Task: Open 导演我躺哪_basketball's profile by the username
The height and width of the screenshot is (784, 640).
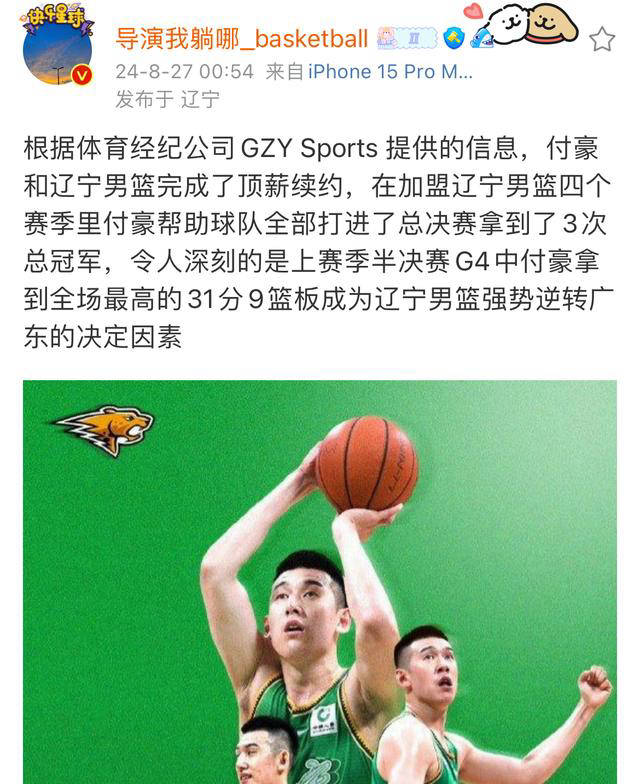Action: click(241, 39)
